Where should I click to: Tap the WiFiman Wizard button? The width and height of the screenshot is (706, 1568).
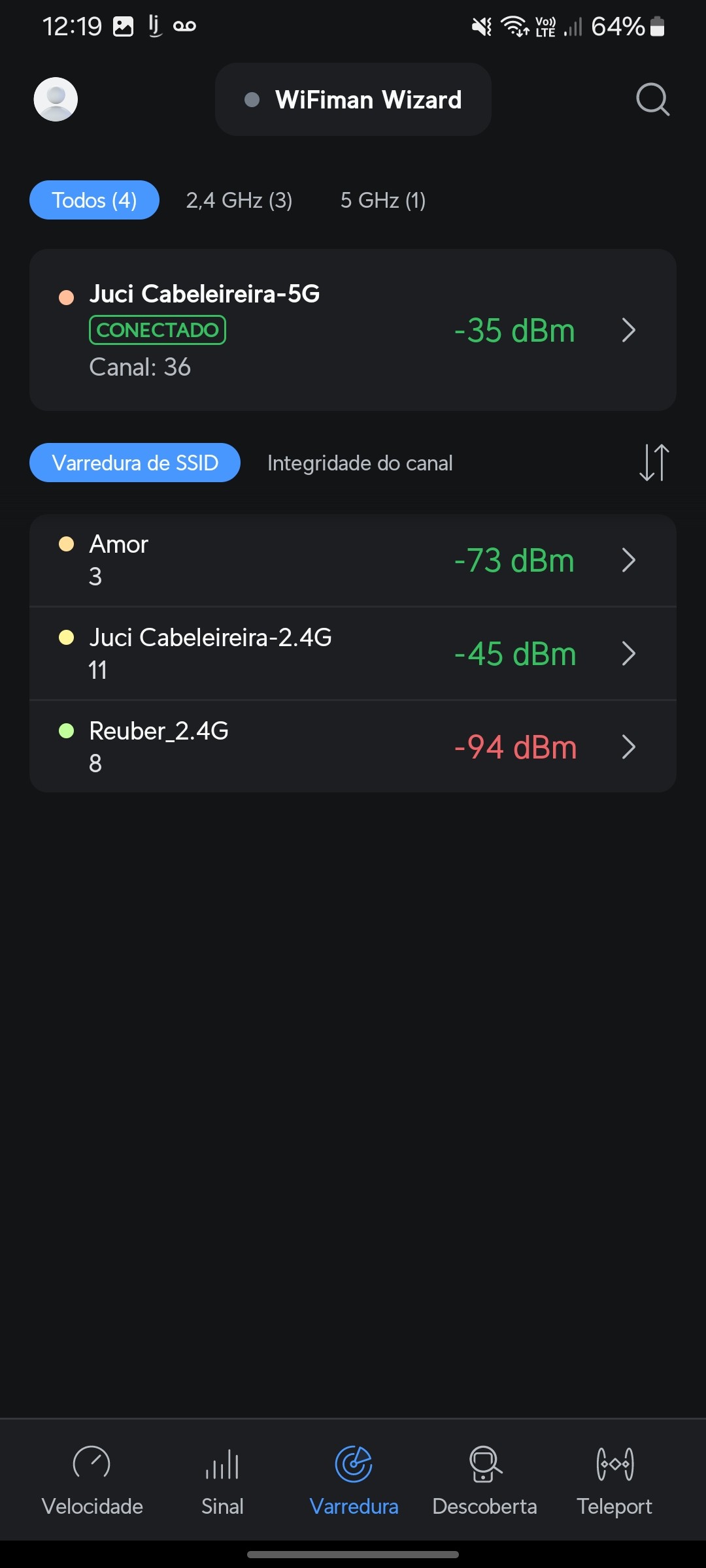pyautogui.click(x=353, y=99)
